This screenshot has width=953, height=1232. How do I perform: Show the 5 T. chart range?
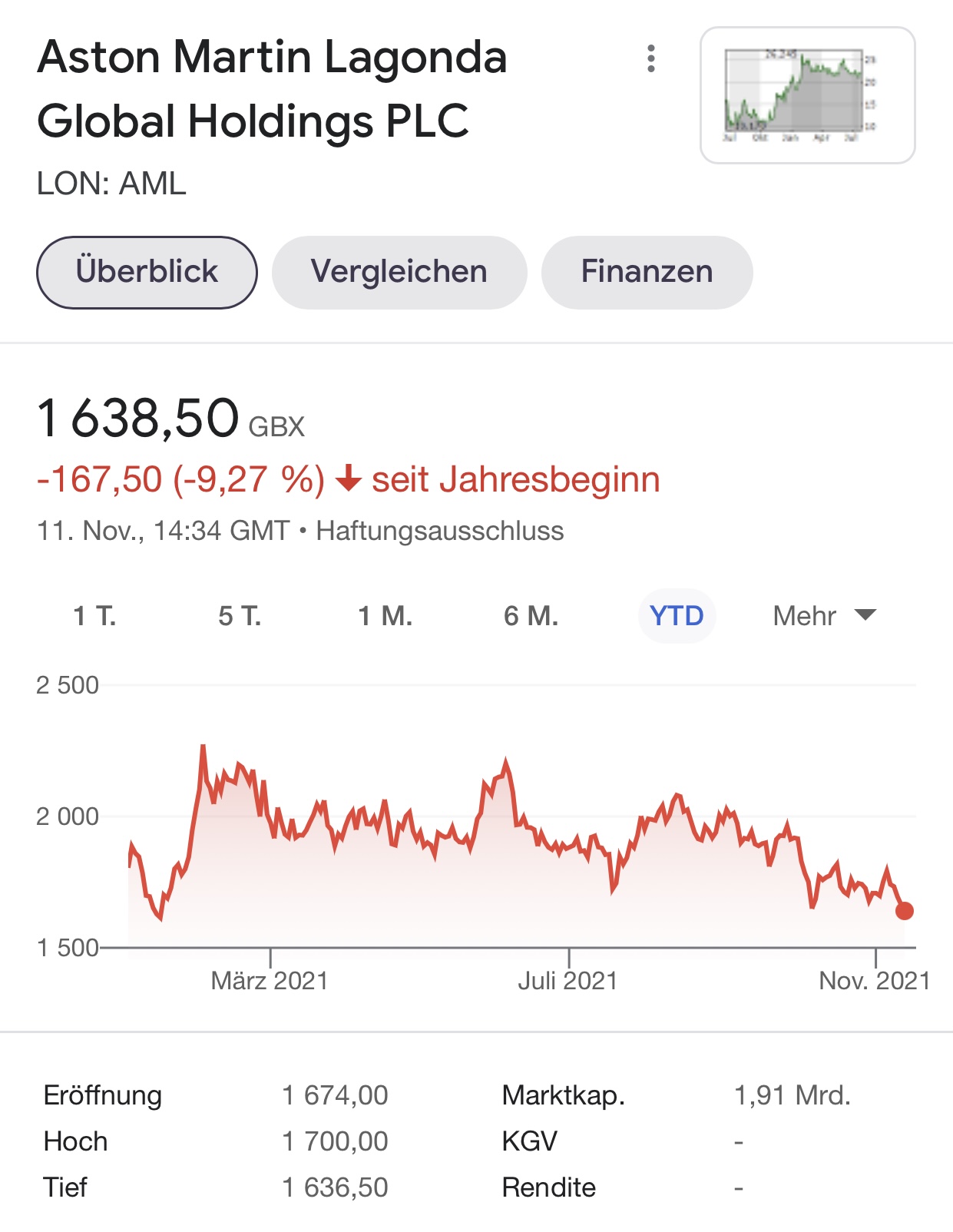(240, 615)
